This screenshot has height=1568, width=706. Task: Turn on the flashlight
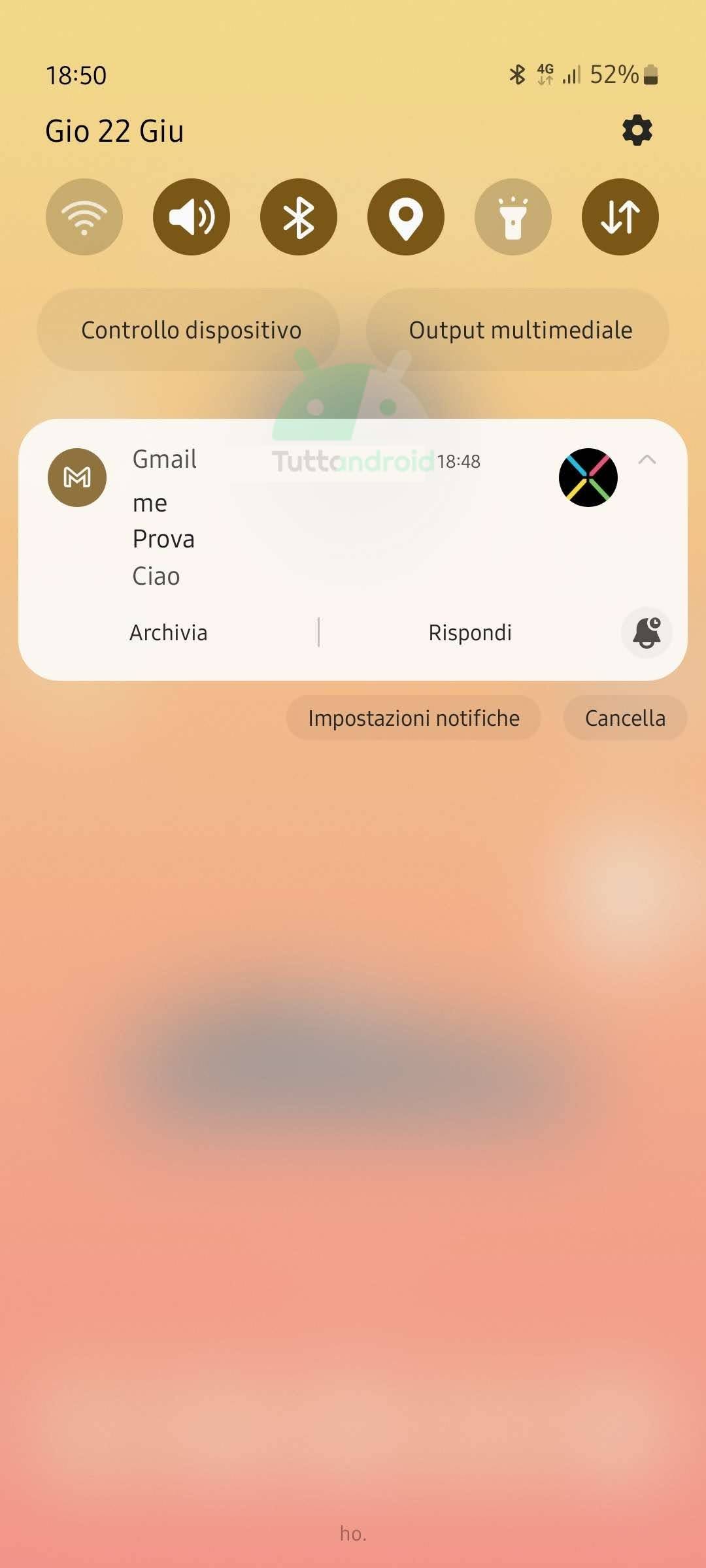coord(513,217)
